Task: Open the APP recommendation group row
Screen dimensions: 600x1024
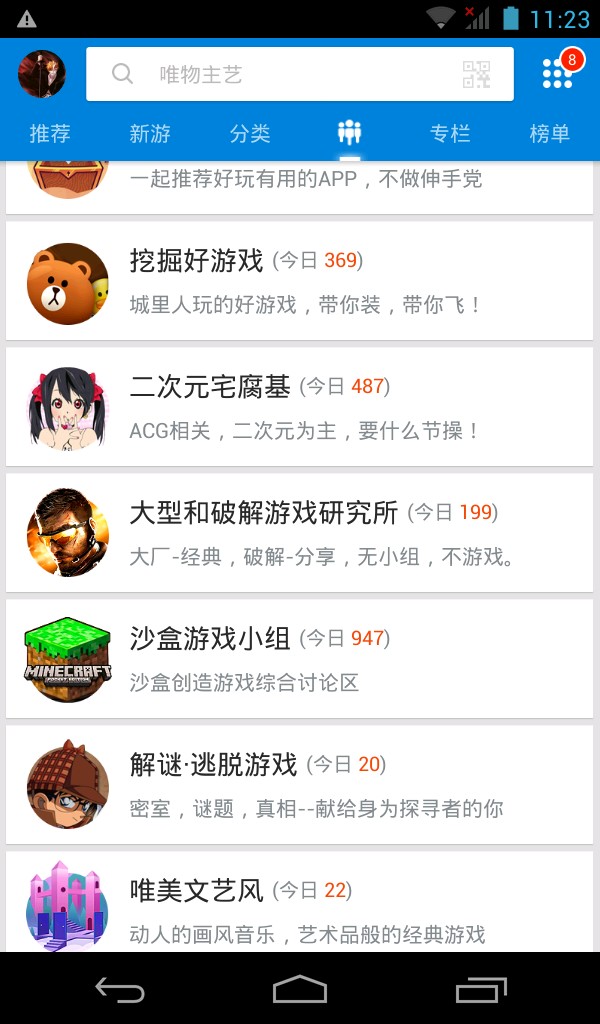Action: tap(300, 186)
